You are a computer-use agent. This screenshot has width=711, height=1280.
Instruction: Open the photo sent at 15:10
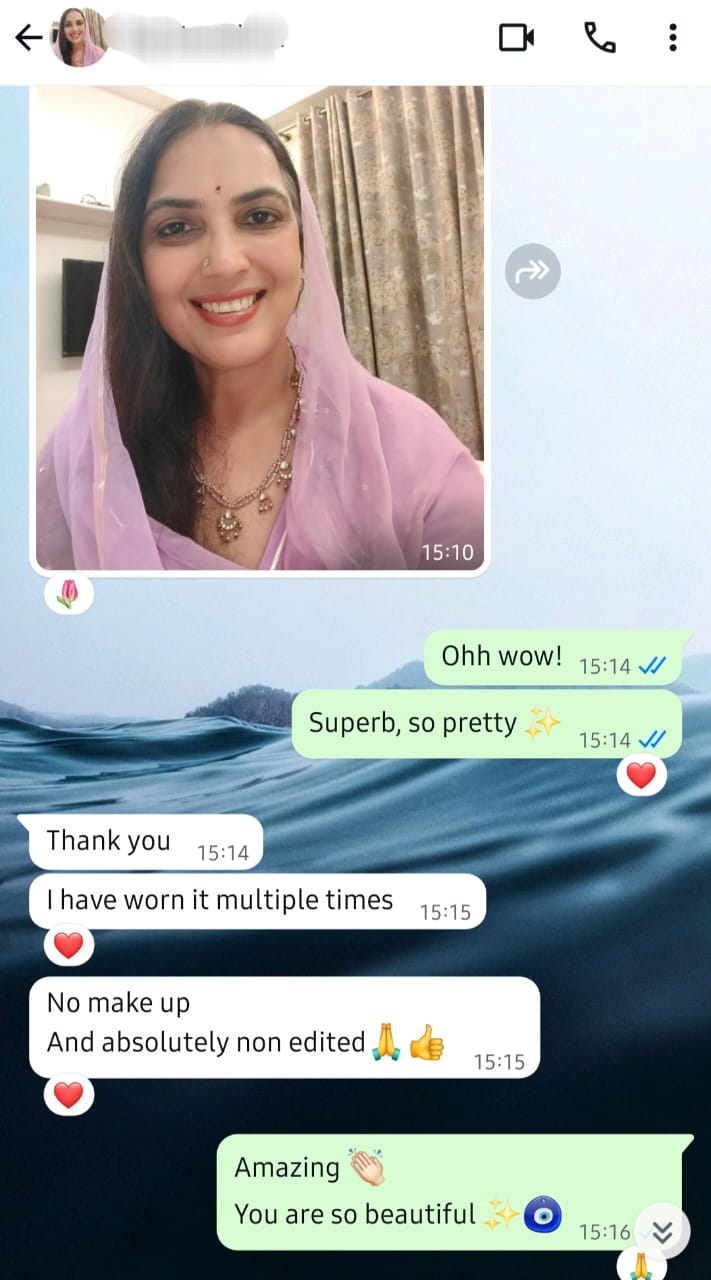point(260,328)
